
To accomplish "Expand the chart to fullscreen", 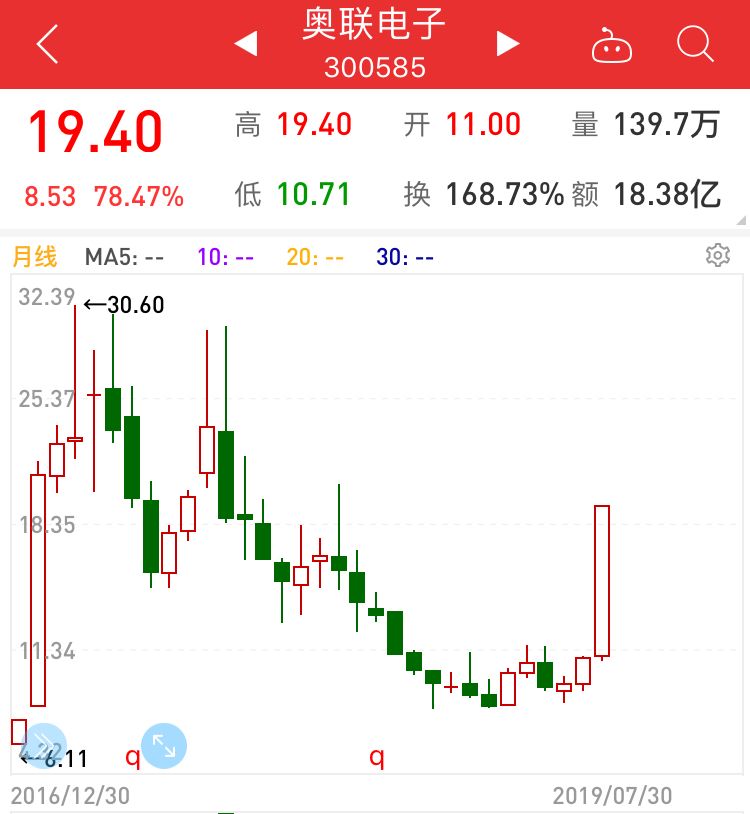I will point(164,746).
